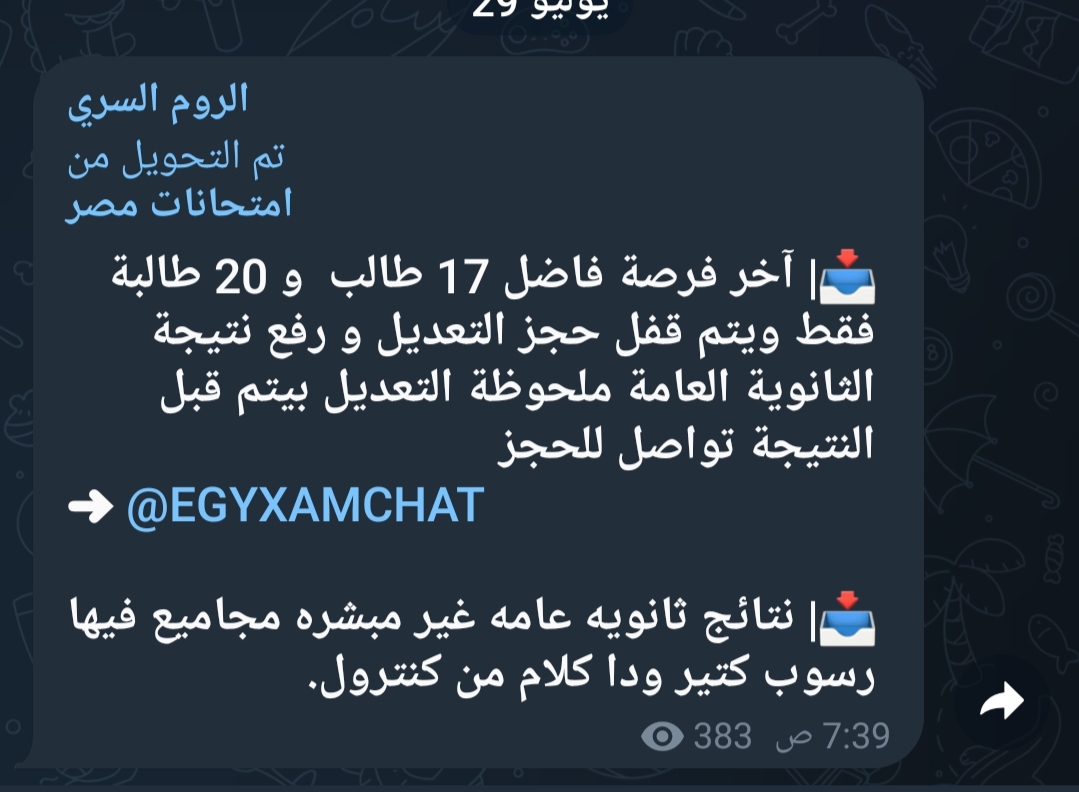
Task: Forward this message with the share arrow
Action: point(1001,702)
